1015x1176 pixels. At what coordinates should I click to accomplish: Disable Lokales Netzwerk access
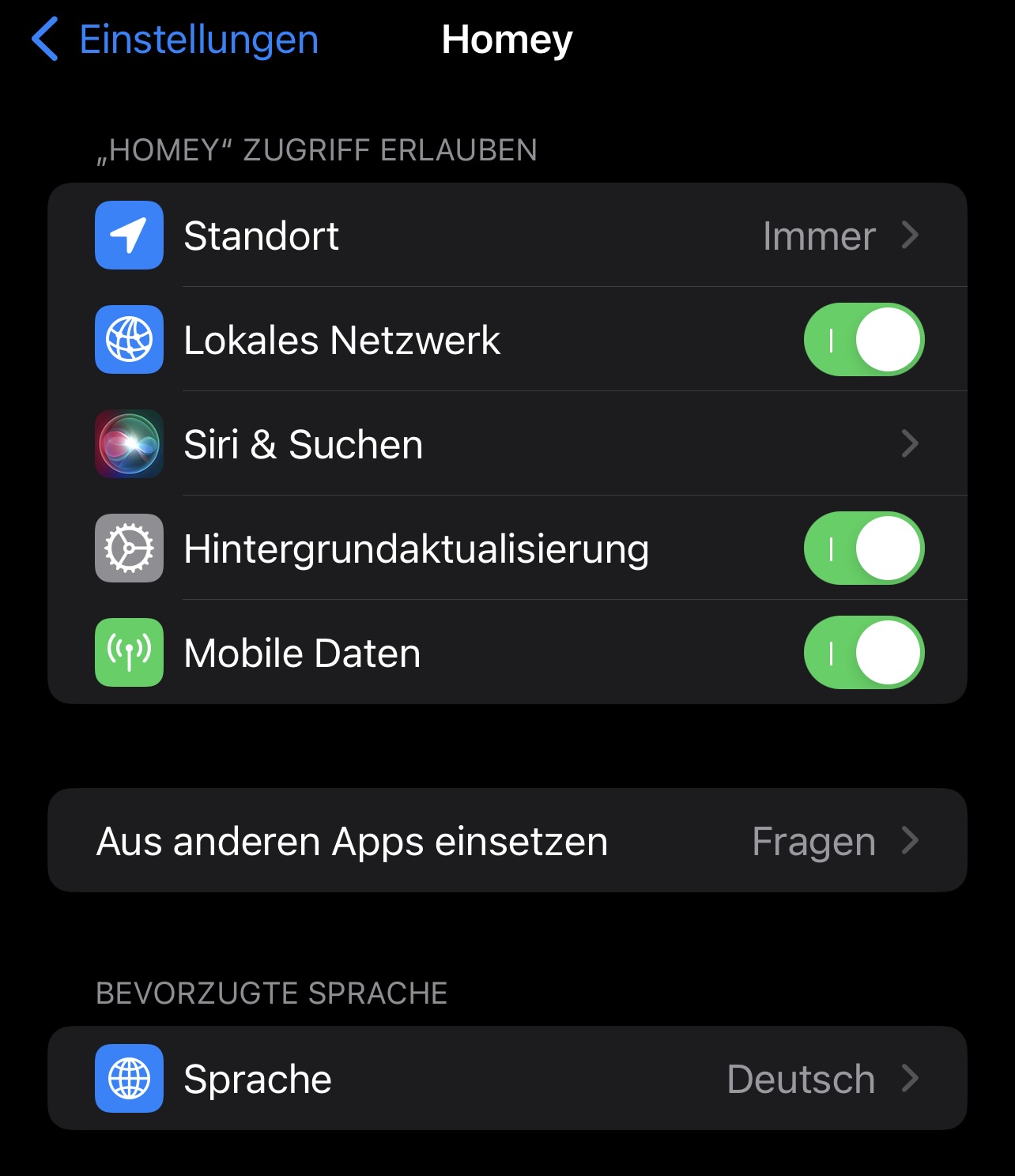tap(863, 340)
